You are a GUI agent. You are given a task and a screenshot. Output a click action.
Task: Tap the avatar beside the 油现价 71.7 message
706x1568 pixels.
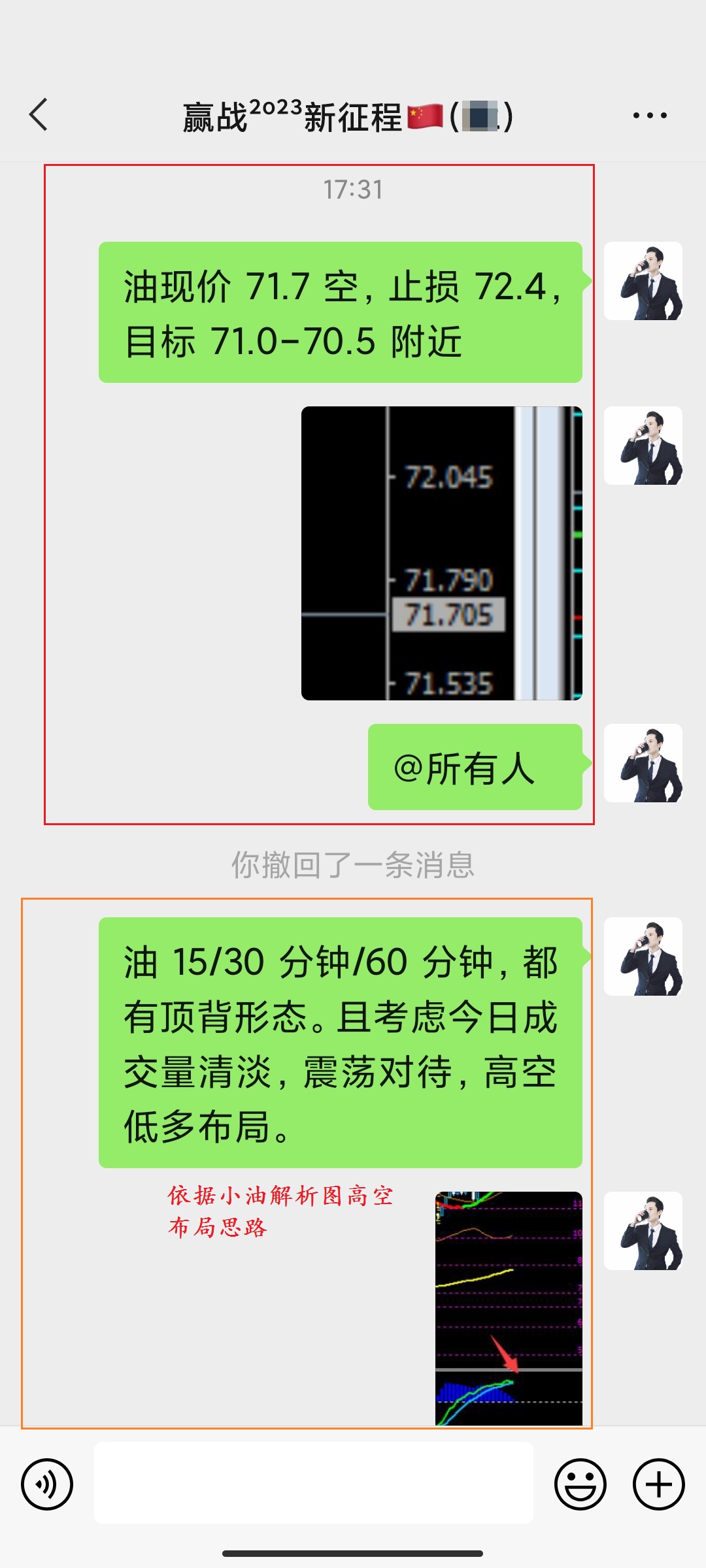click(x=643, y=281)
